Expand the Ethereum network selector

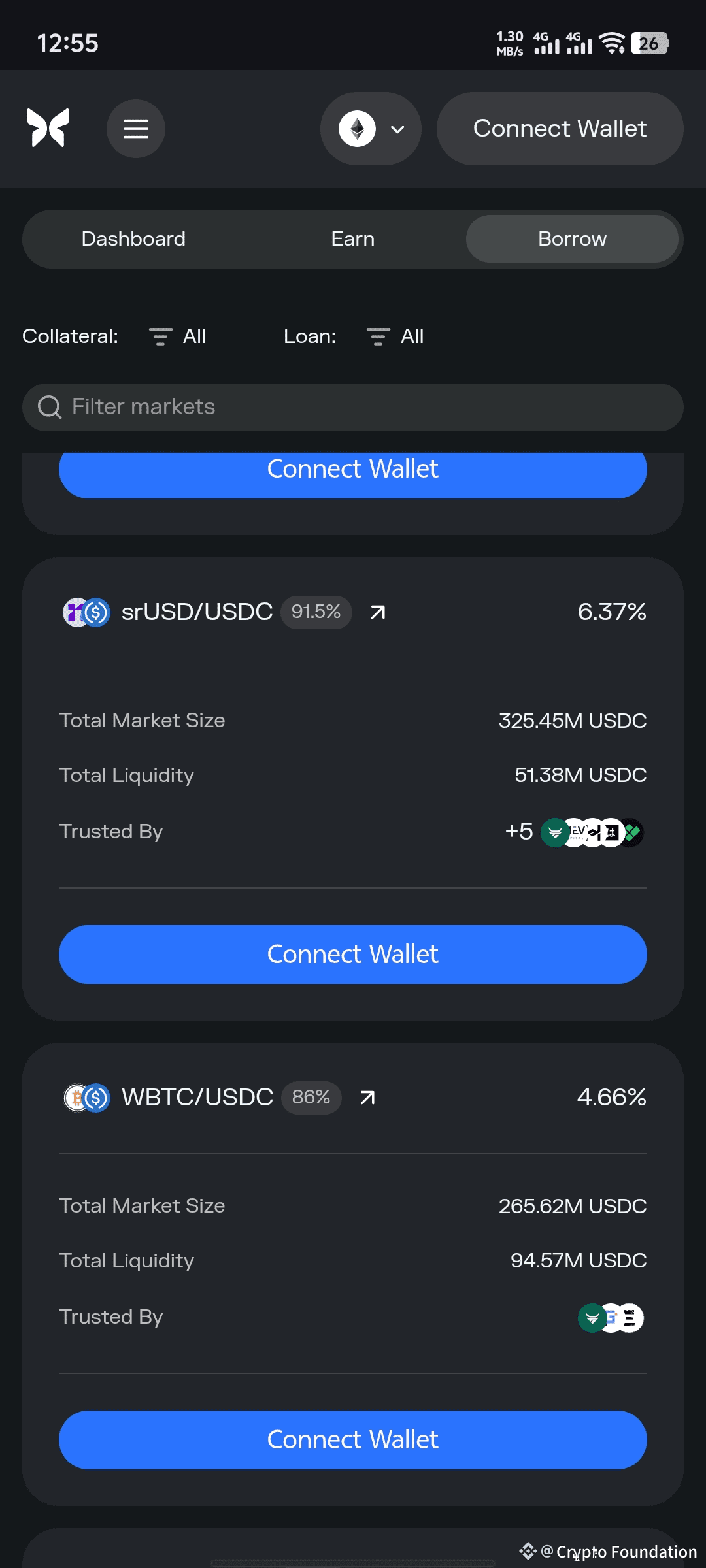pyautogui.click(x=370, y=129)
